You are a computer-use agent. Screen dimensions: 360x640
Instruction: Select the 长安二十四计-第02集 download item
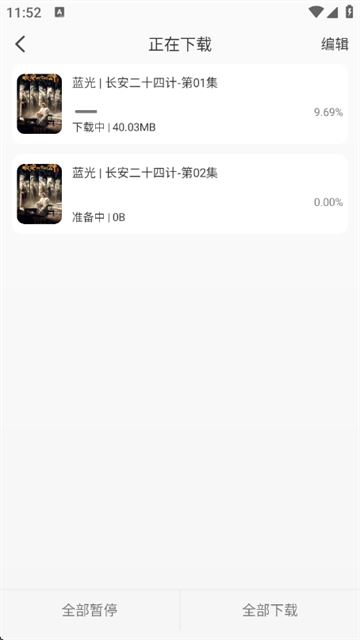[x=180, y=194]
